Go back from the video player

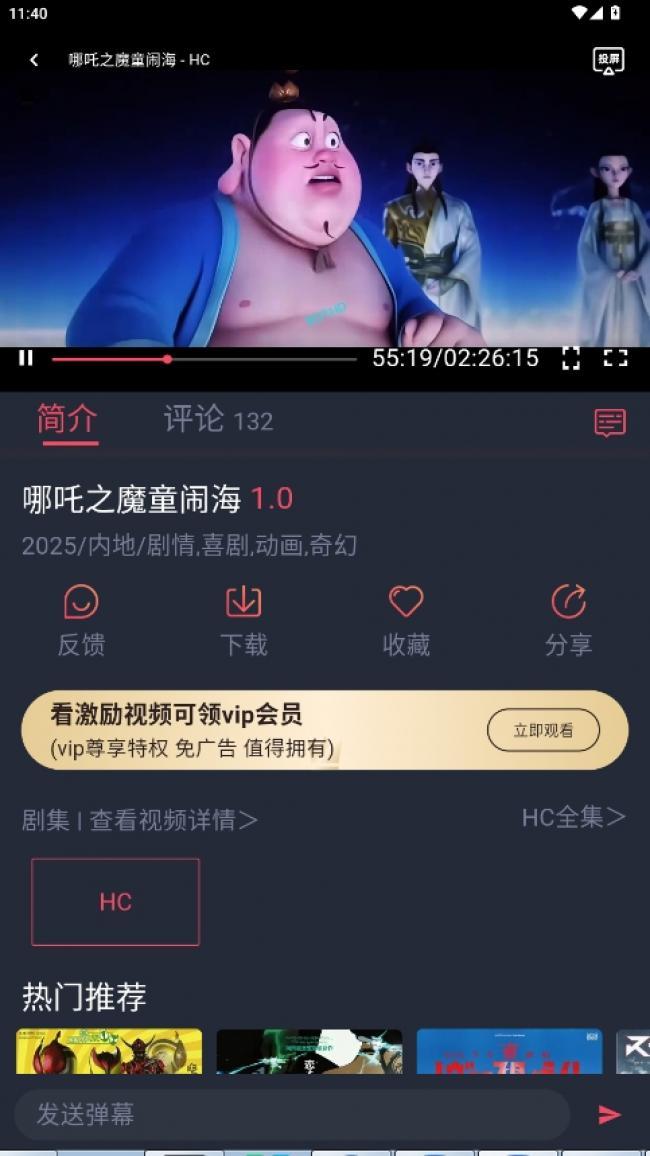(34, 60)
